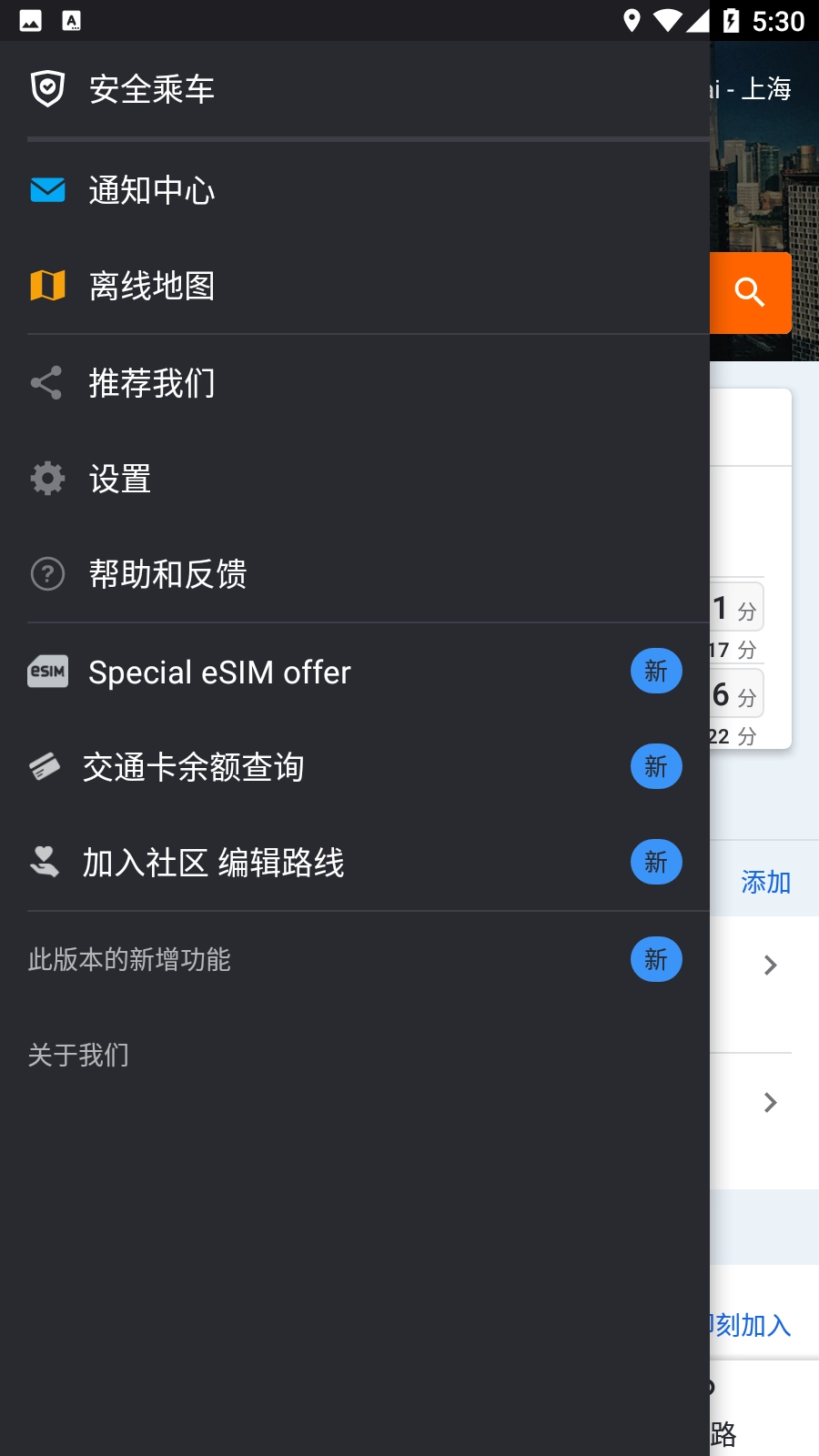
Task: Open the 加入社区 编辑路线 drawer entry
Action: coord(216,863)
